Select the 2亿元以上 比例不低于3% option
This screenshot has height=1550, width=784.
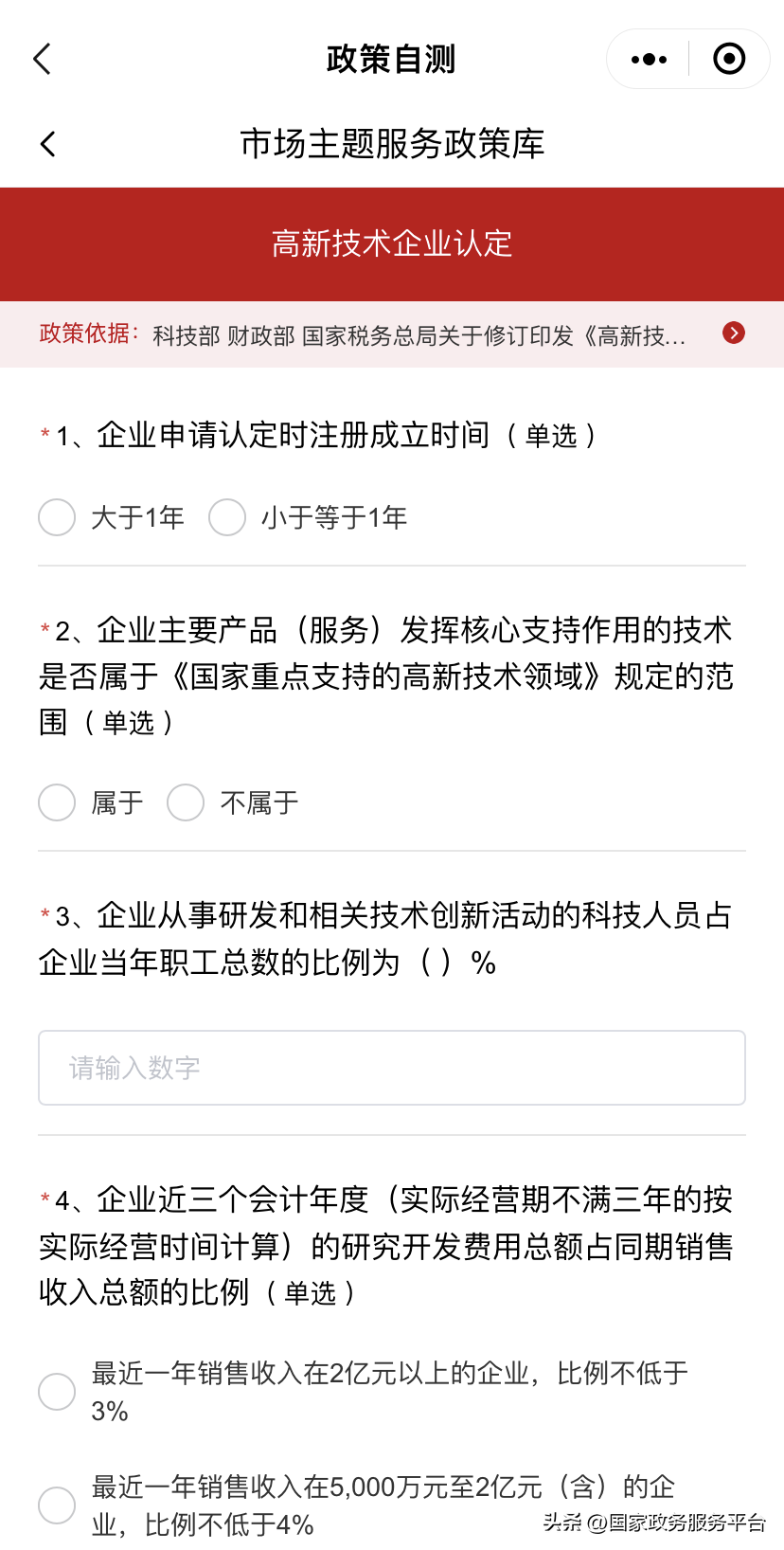click(x=57, y=1392)
